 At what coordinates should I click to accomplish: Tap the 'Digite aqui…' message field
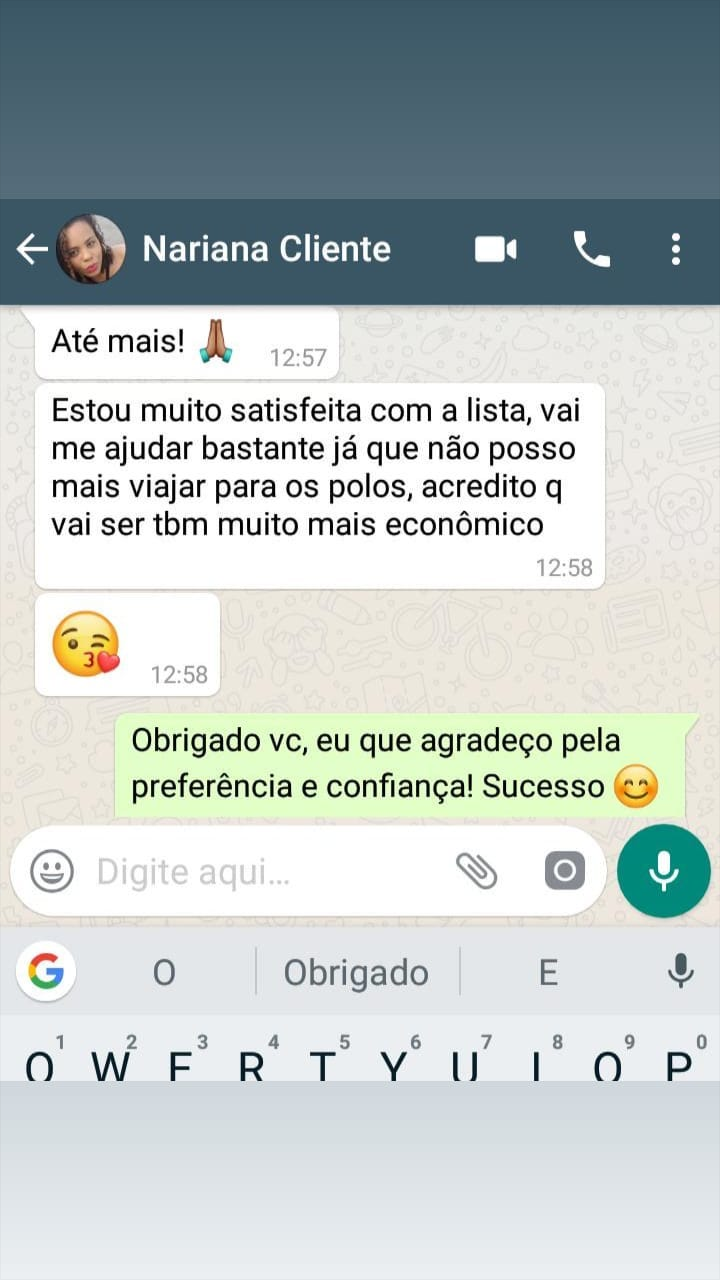click(x=260, y=871)
